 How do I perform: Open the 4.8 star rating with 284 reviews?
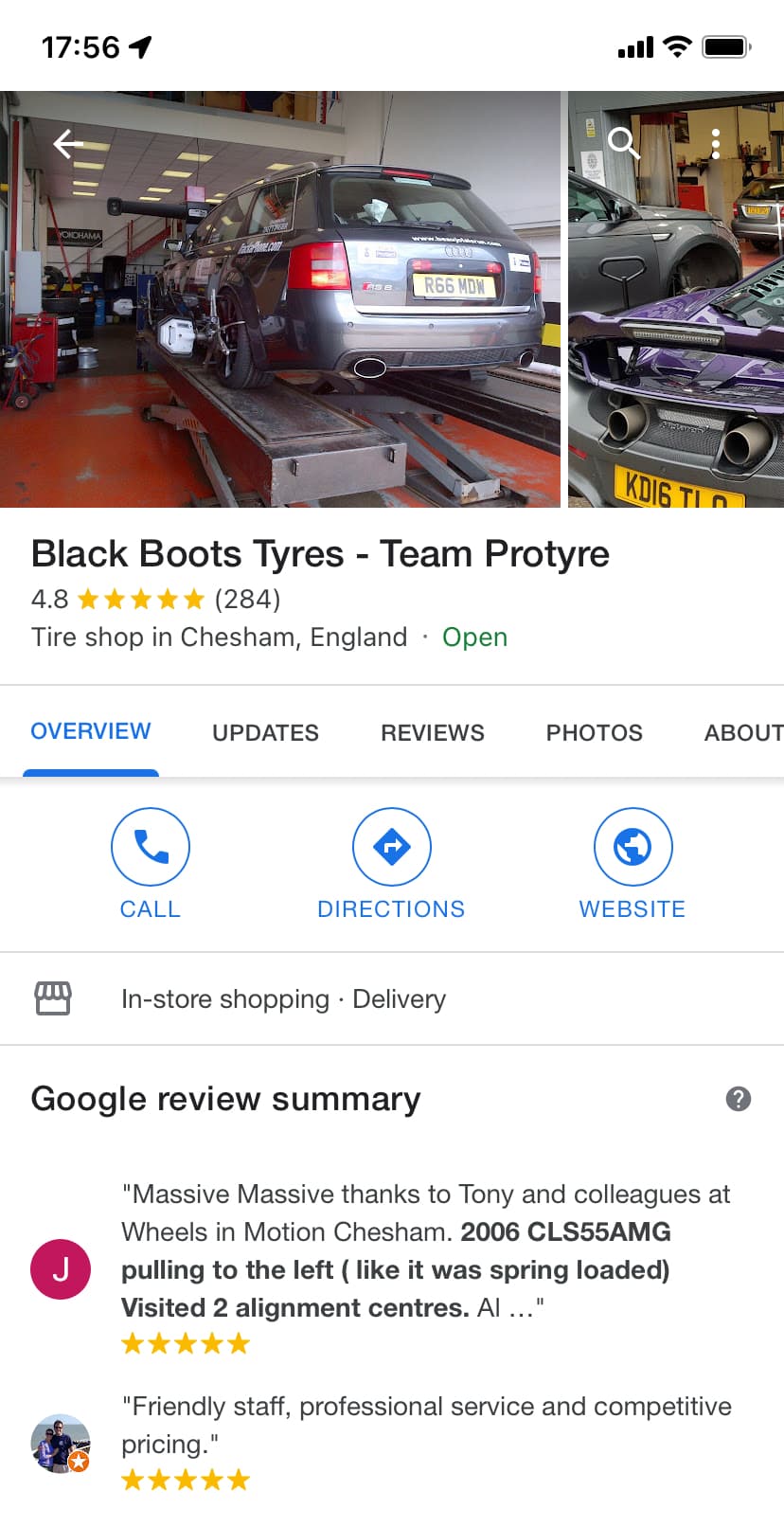click(156, 600)
